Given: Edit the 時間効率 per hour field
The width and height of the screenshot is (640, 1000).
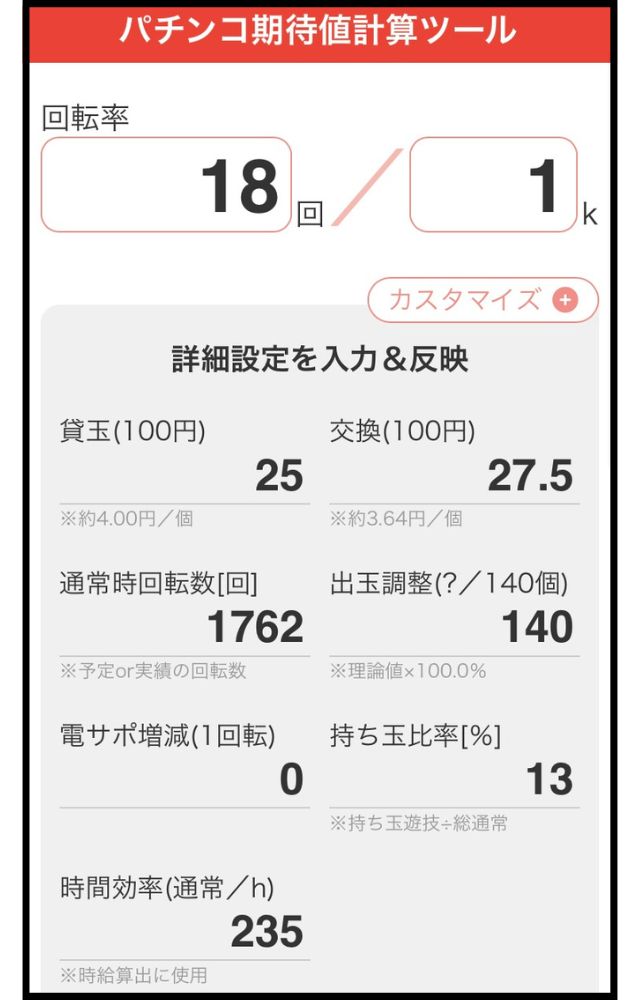Looking at the screenshot, I should (x=185, y=932).
